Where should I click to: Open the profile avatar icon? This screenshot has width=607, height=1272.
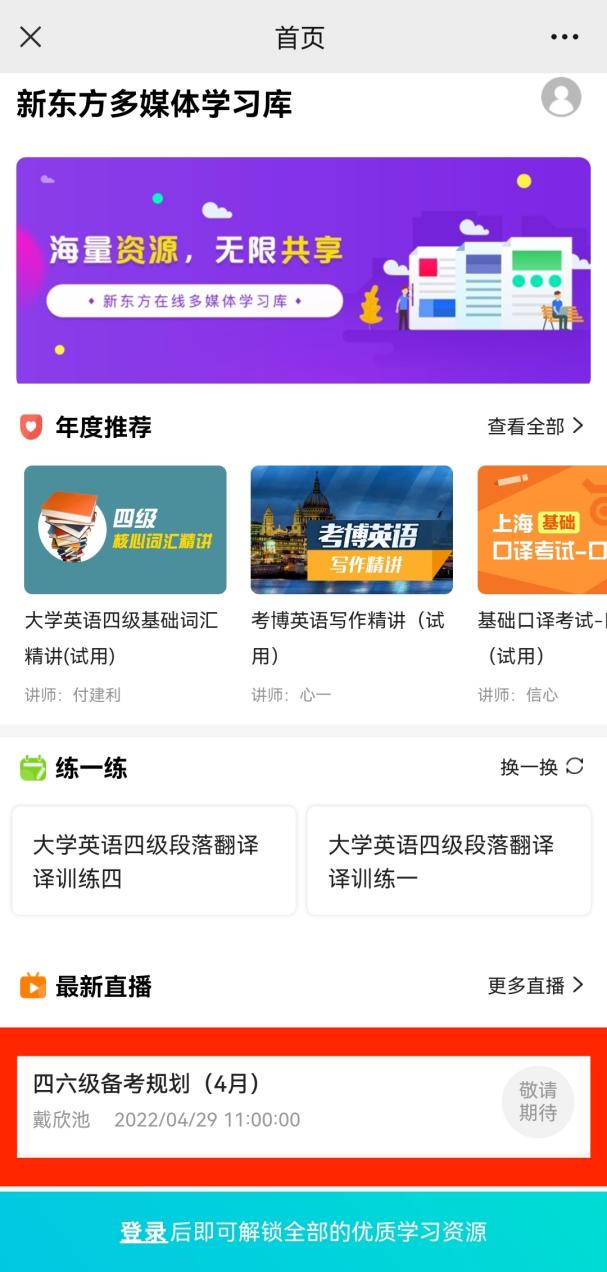561,97
